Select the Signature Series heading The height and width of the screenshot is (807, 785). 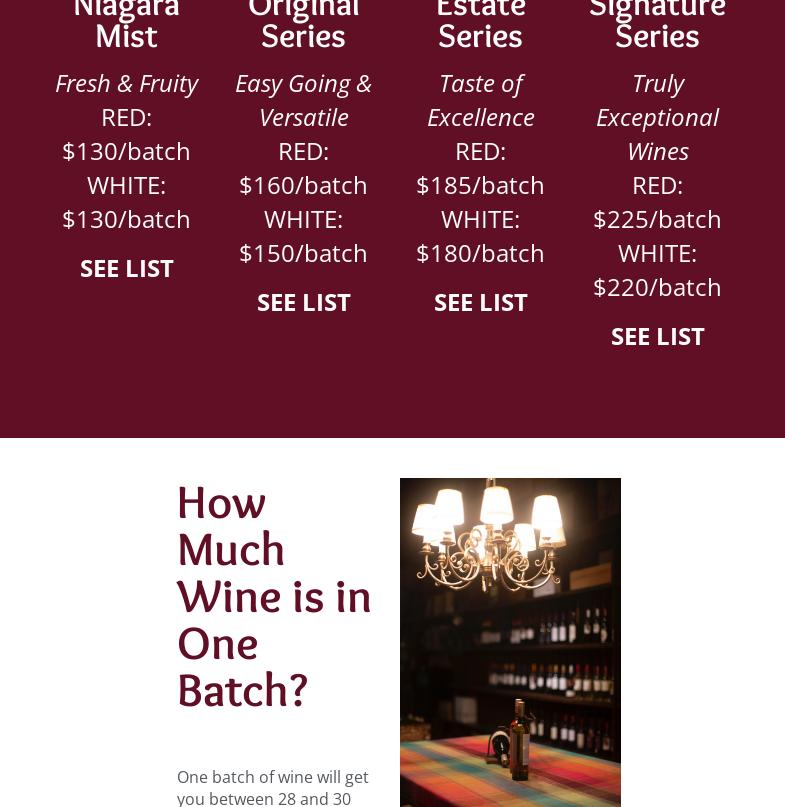(657, 25)
